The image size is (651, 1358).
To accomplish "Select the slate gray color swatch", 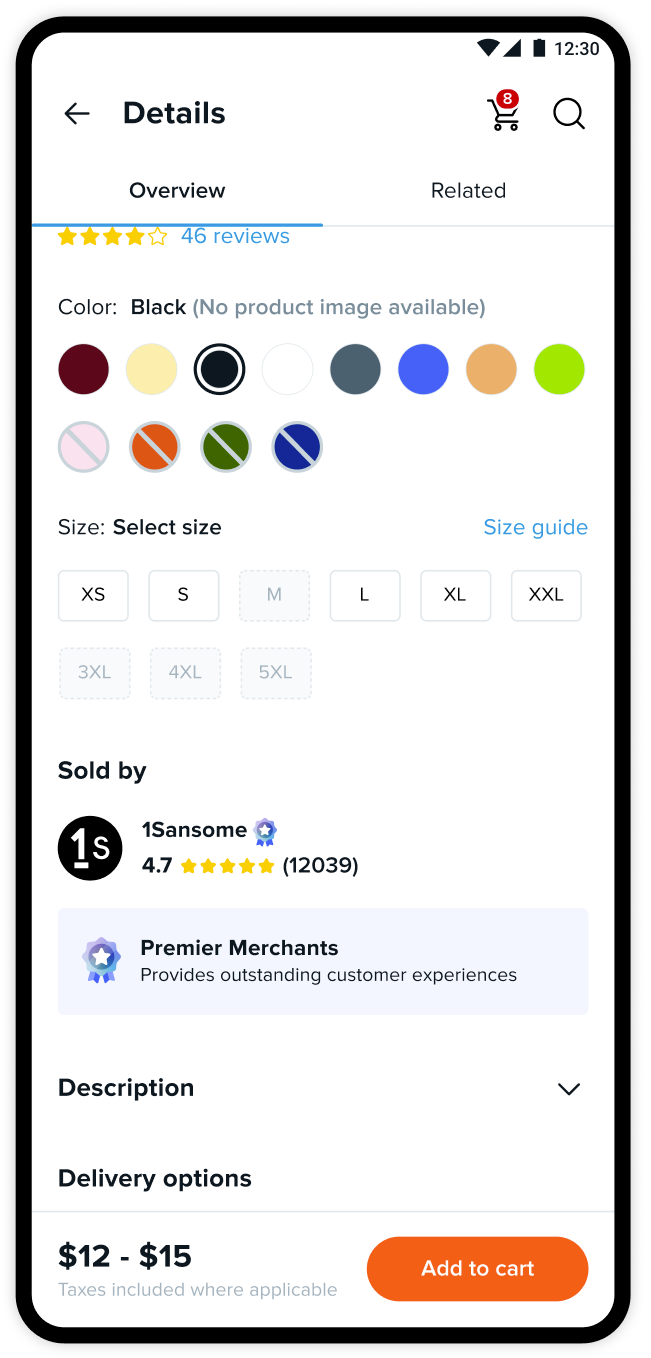I will [355, 369].
